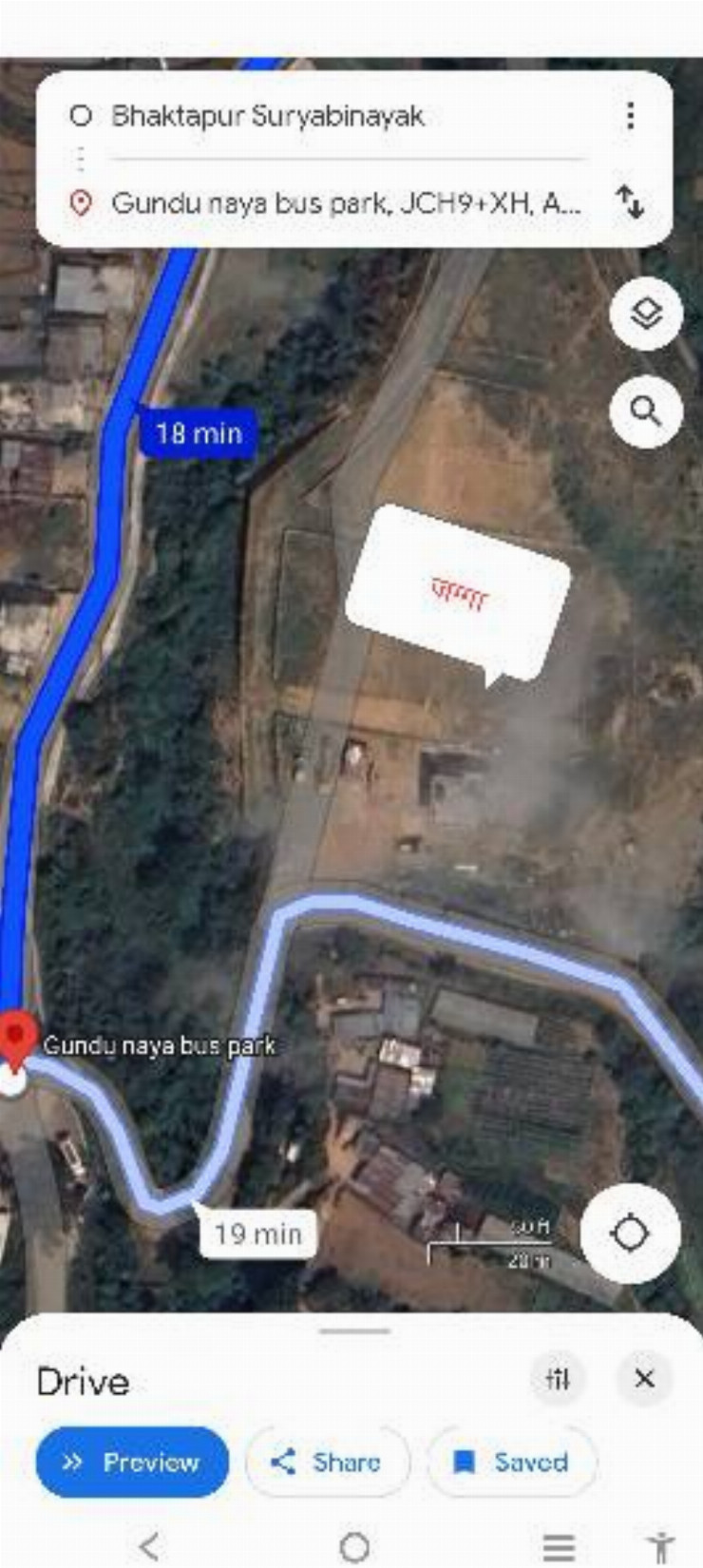Select the 19 min alternate route
Image resolution: width=703 pixels, height=1568 pixels.
[x=257, y=1233]
